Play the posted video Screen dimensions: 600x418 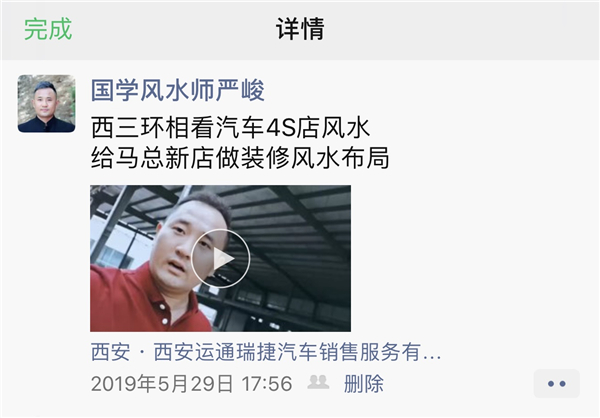220,258
